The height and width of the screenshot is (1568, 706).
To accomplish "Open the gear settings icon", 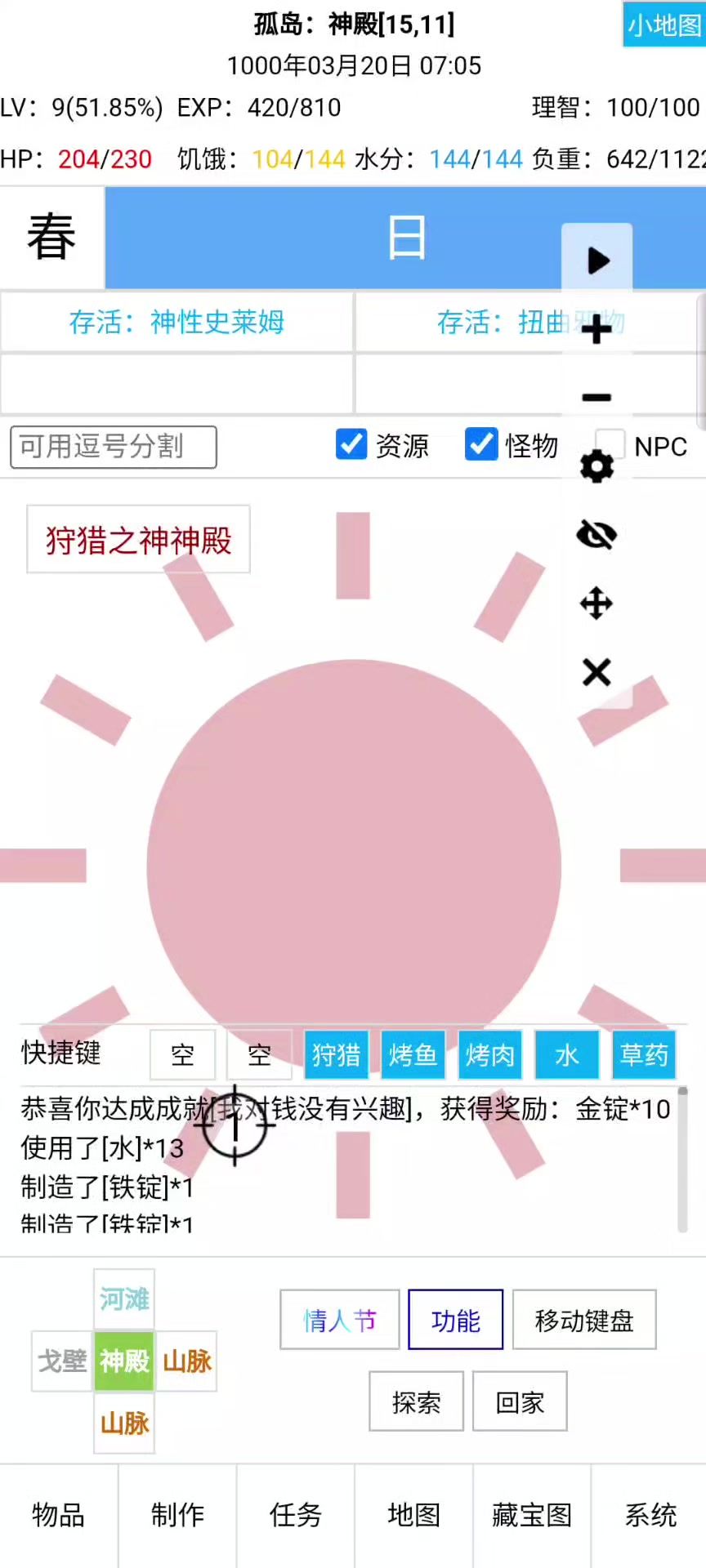I will [x=597, y=466].
